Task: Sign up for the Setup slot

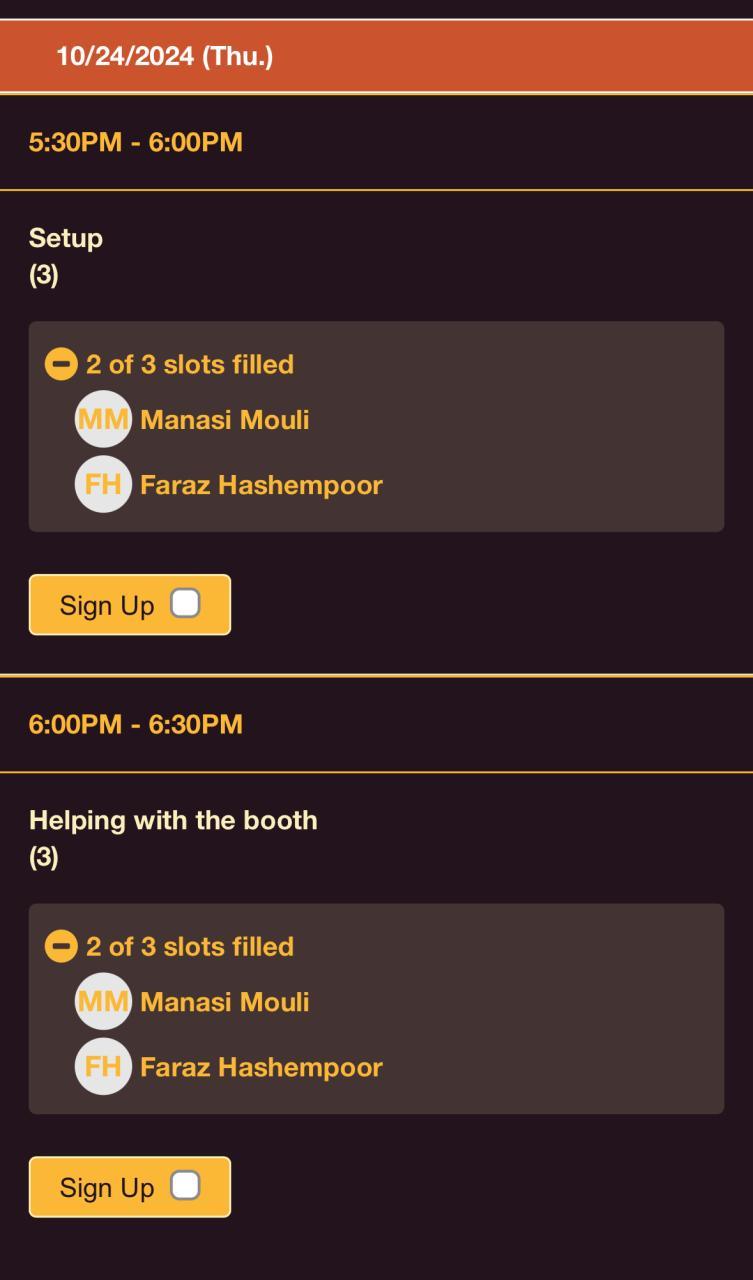Action: click(130, 605)
